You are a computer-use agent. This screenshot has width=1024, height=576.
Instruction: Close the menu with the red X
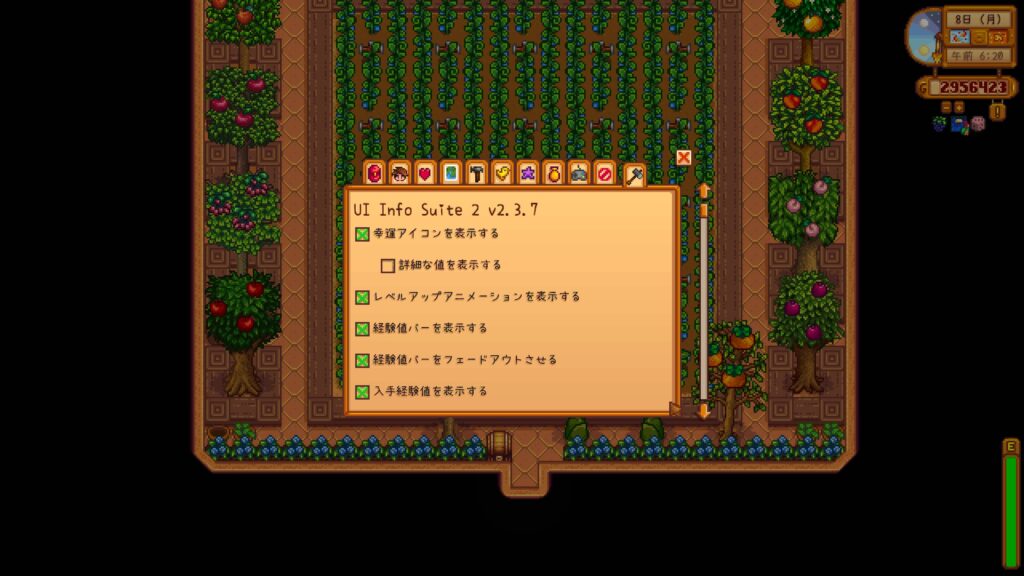(x=684, y=157)
